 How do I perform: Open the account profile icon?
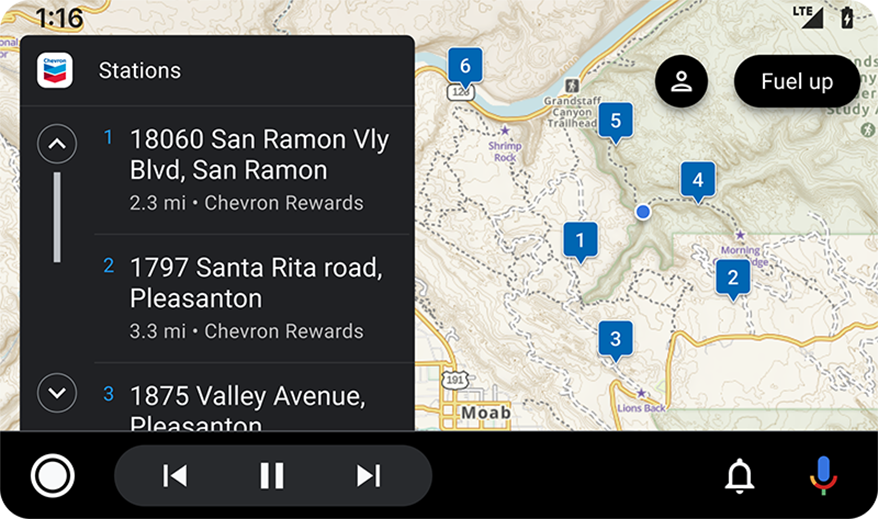pyautogui.click(x=682, y=81)
